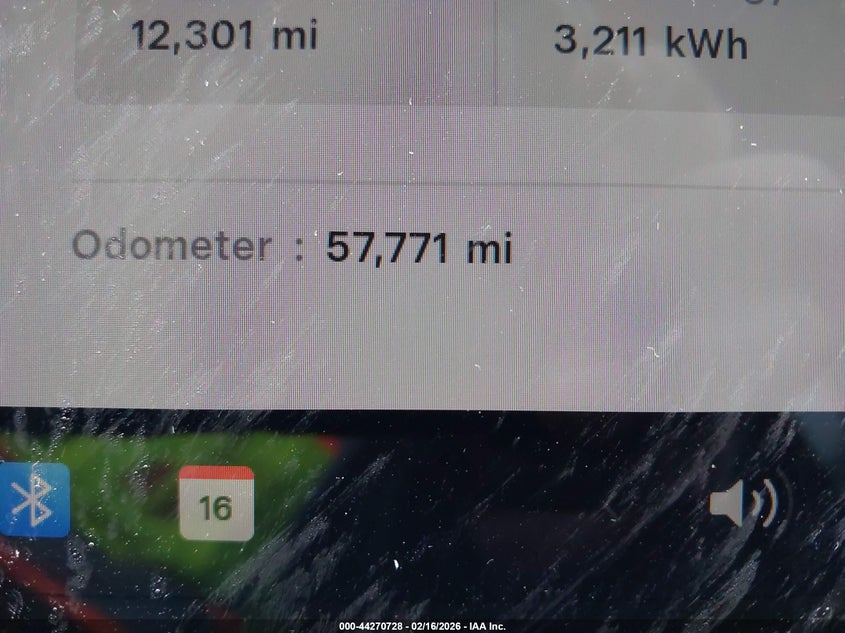This screenshot has width=845, height=633.
Task: Tap the volume speaker icon
Action: [x=742, y=502]
